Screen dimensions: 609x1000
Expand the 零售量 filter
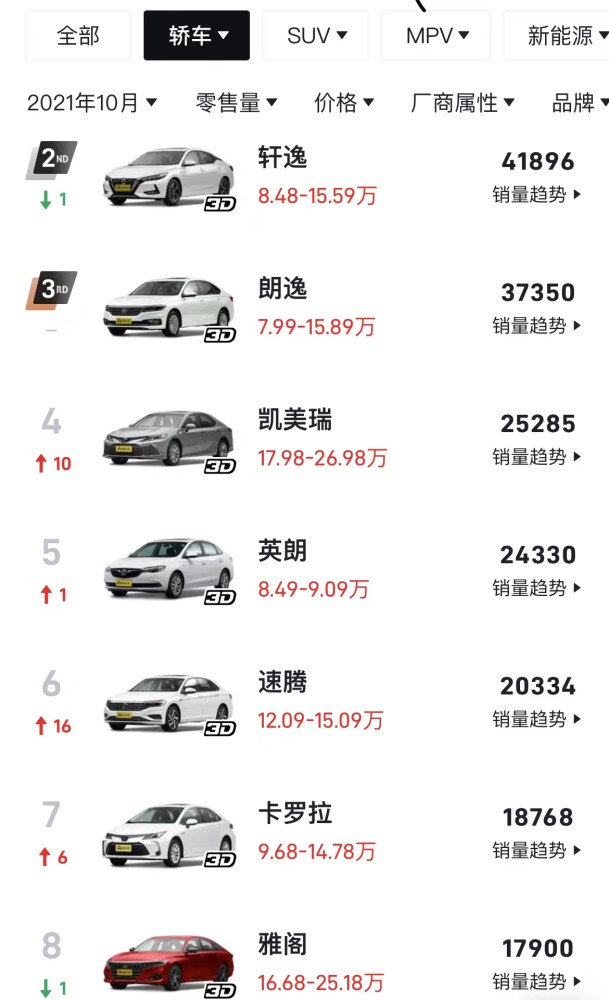pos(236,102)
